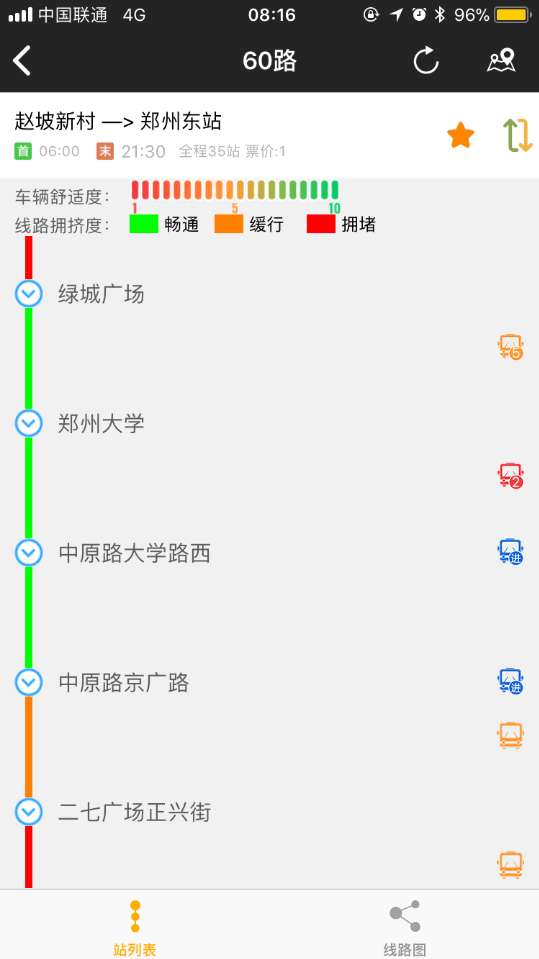Expand the 绿城广场 stop
539x959 pixels.
pyautogui.click(x=28, y=294)
